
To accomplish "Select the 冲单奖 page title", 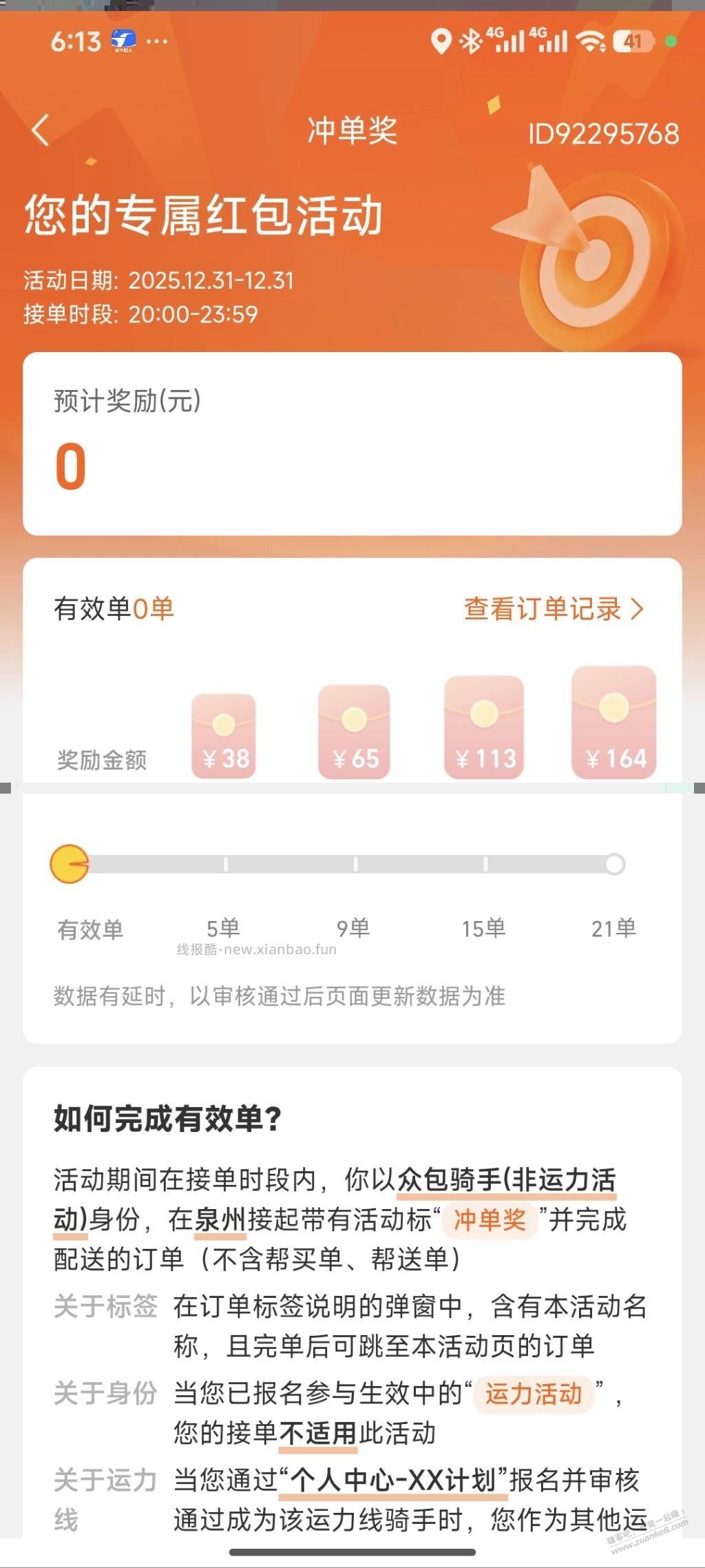I will 352,132.
